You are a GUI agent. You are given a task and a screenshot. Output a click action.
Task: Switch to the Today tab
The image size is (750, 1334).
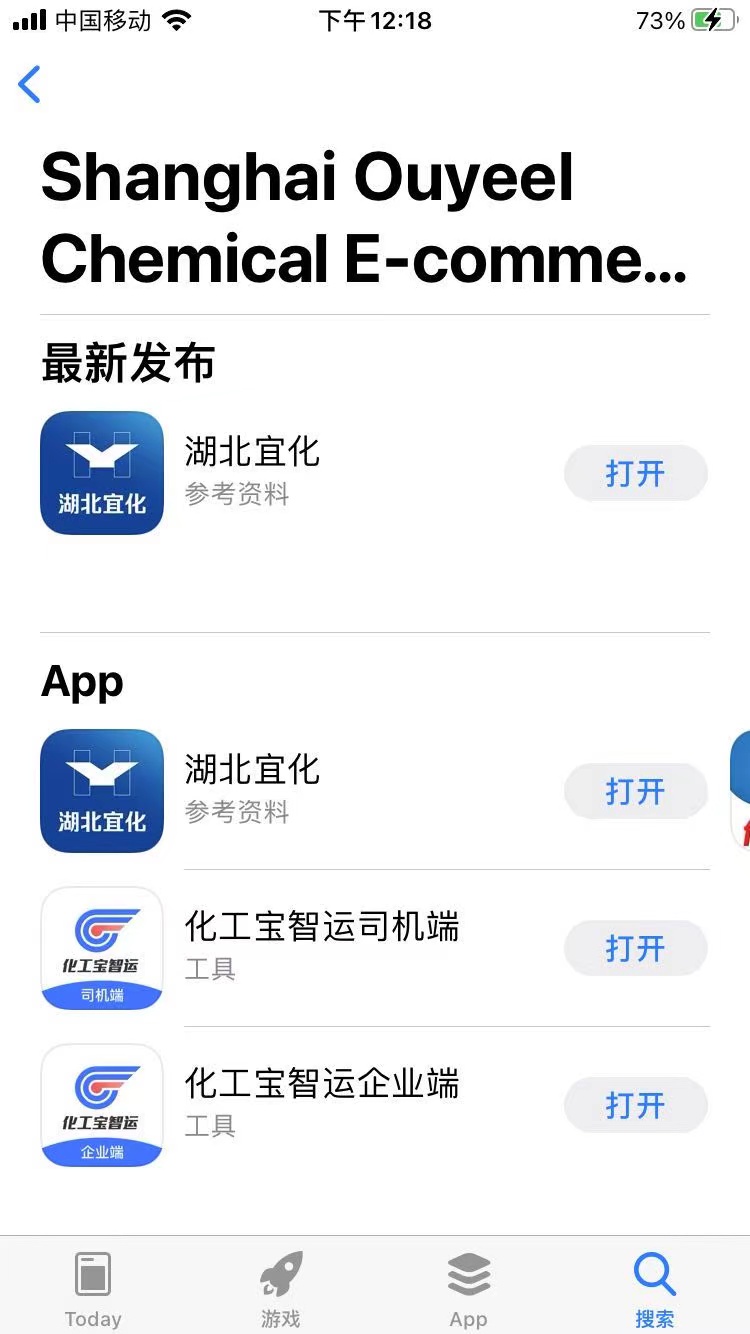click(93, 1290)
